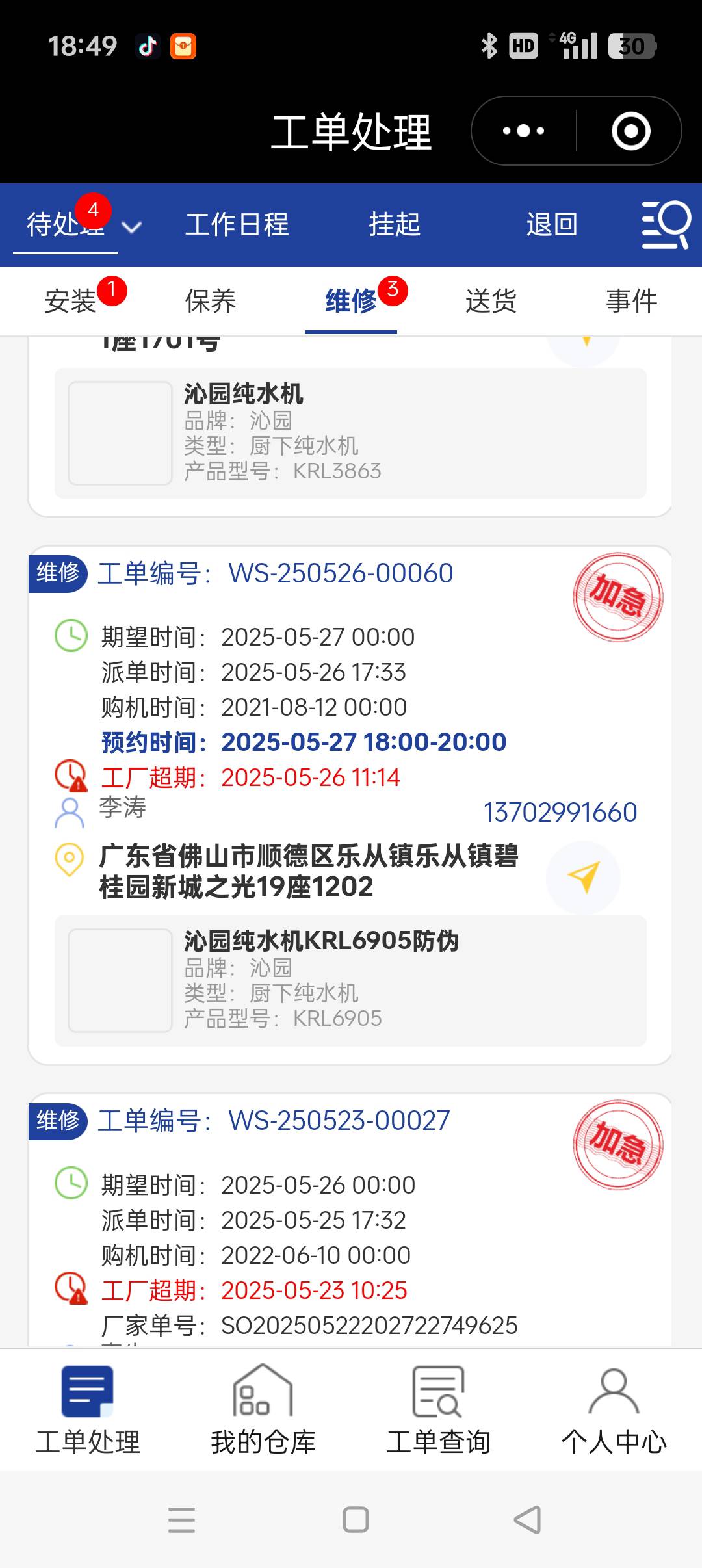
Task: Switch to the 工作日程 tab
Action: [x=237, y=225]
